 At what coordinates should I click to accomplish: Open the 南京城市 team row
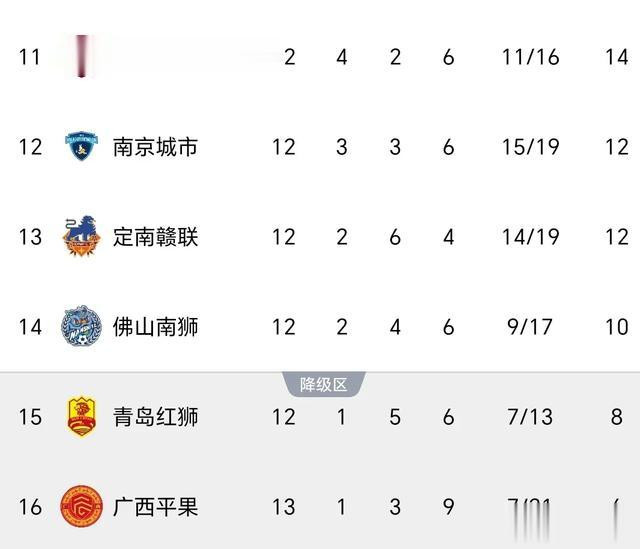(155, 147)
